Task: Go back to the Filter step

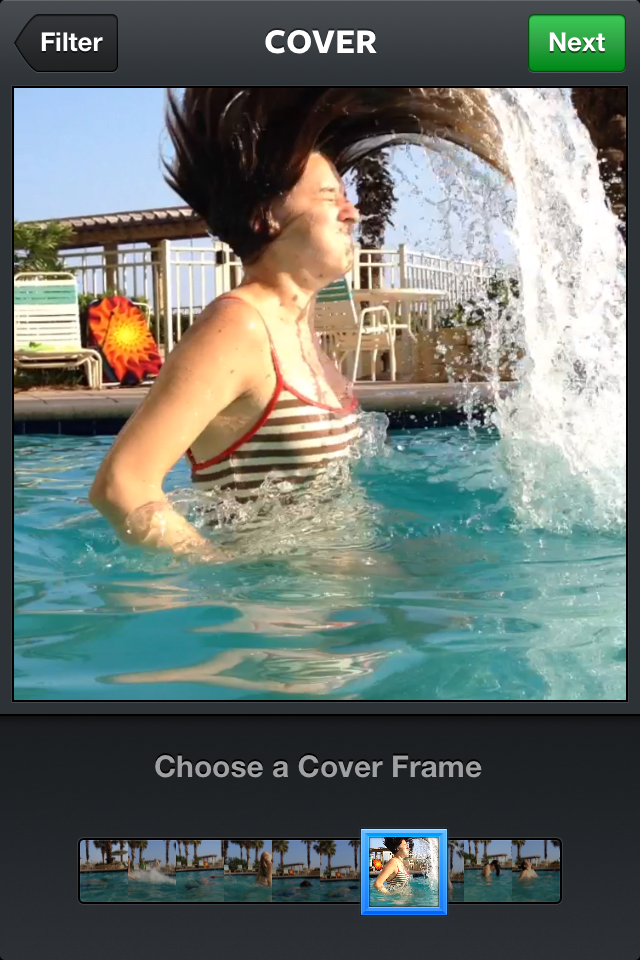Action: click(68, 43)
